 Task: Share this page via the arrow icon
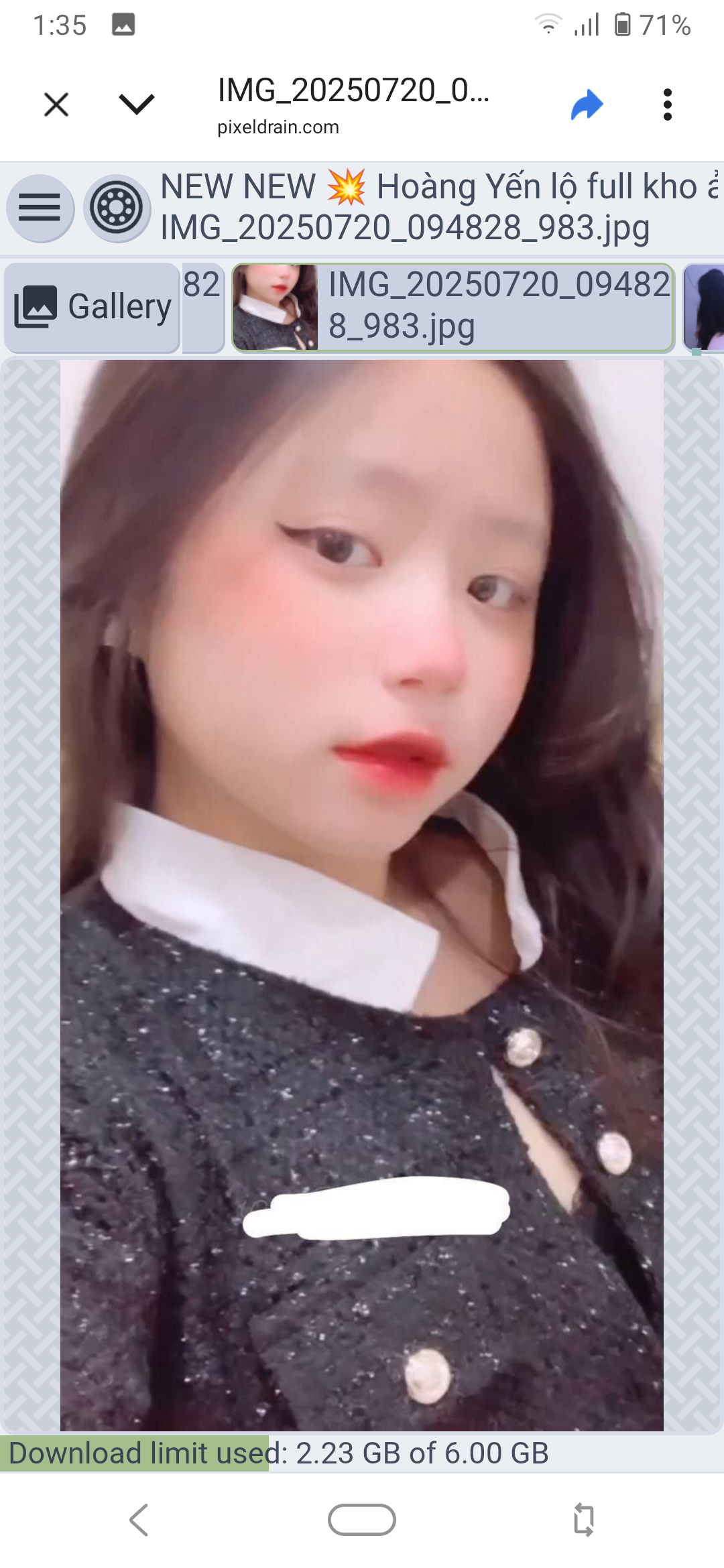coord(587,105)
